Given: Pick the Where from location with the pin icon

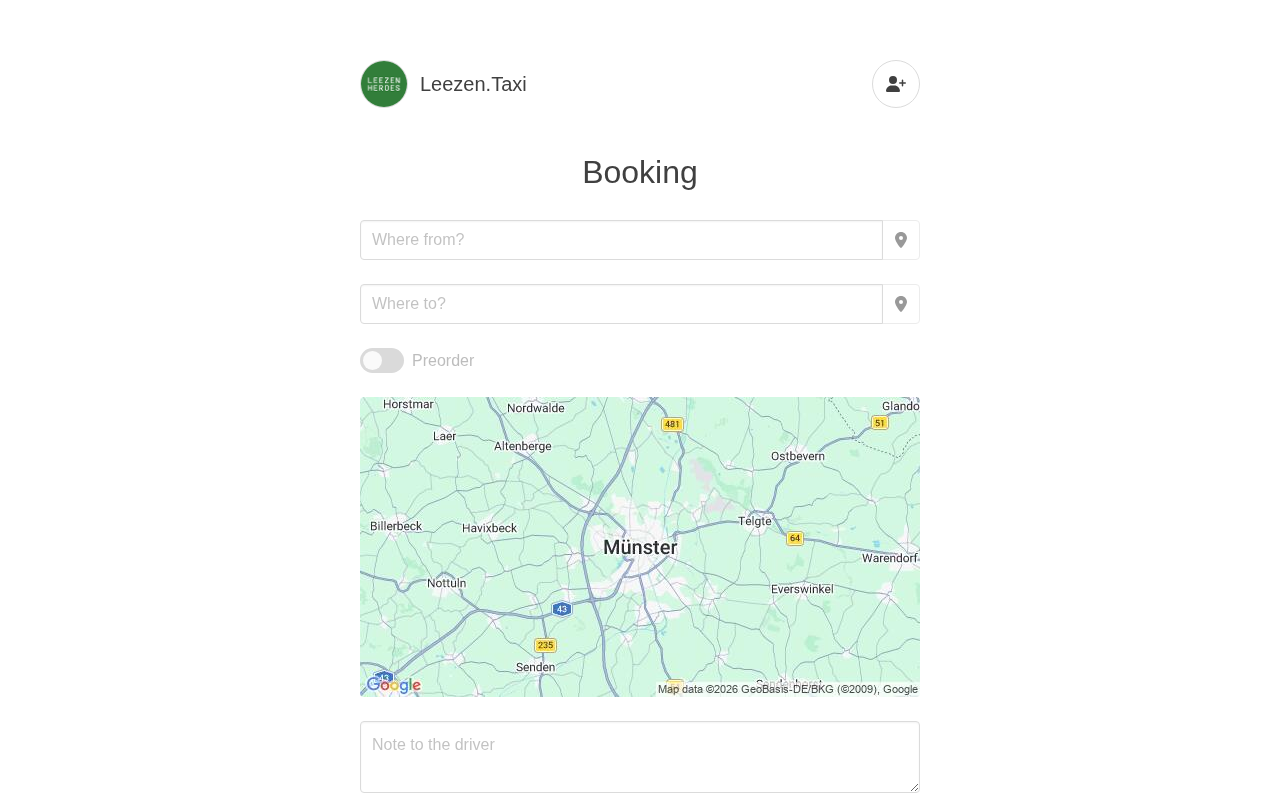Looking at the screenshot, I should [900, 240].
